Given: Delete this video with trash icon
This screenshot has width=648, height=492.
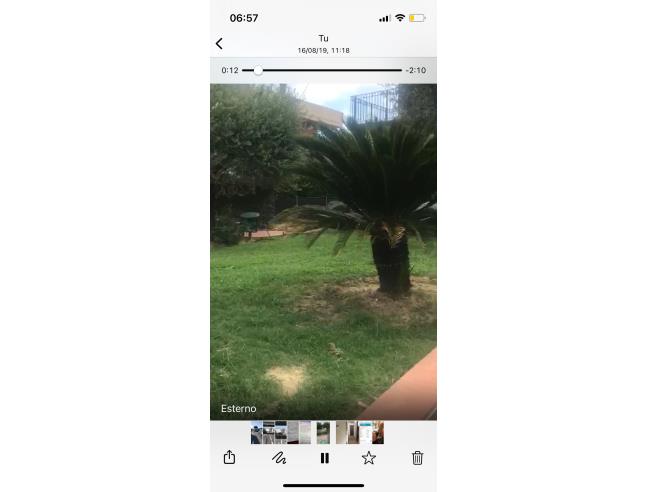Looking at the screenshot, I should tap(417, 458).
